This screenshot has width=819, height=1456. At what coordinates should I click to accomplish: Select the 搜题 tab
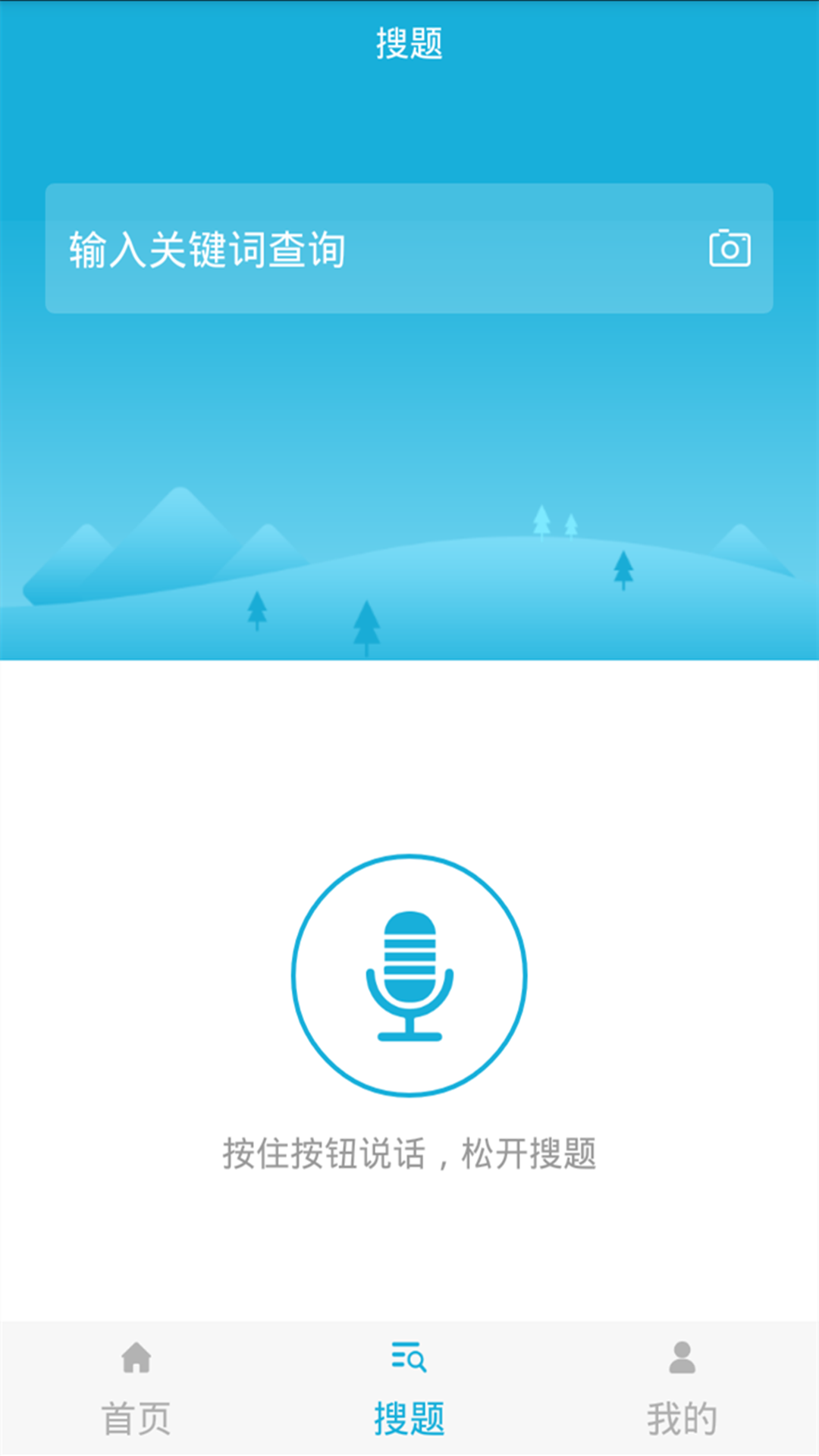tap(409, 1389)
